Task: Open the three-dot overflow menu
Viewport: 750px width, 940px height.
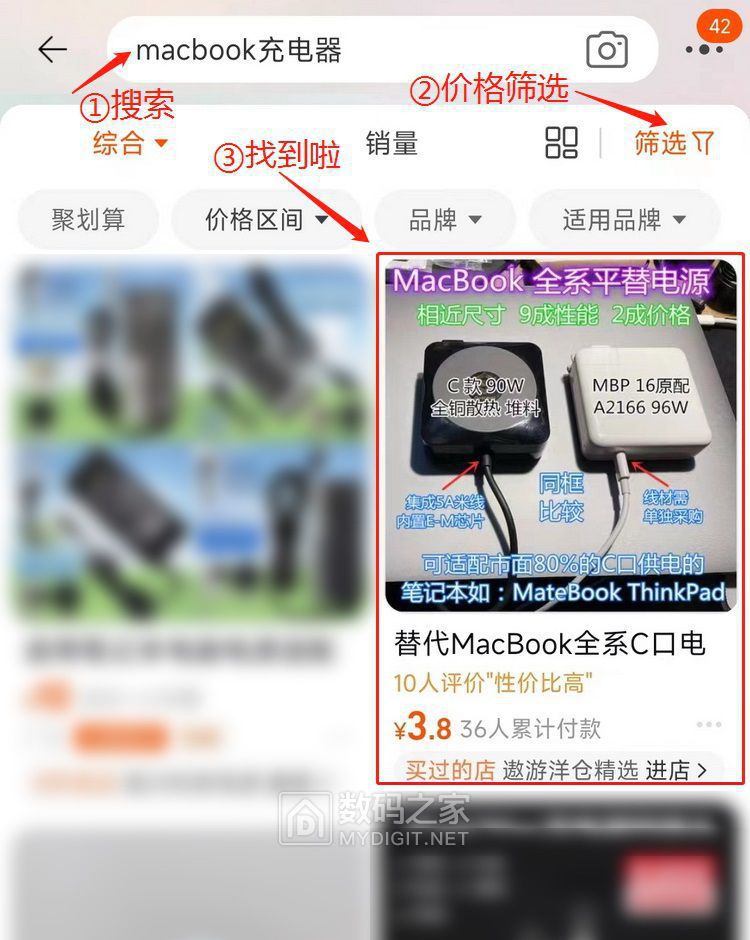Action: (x=704, y=50)
